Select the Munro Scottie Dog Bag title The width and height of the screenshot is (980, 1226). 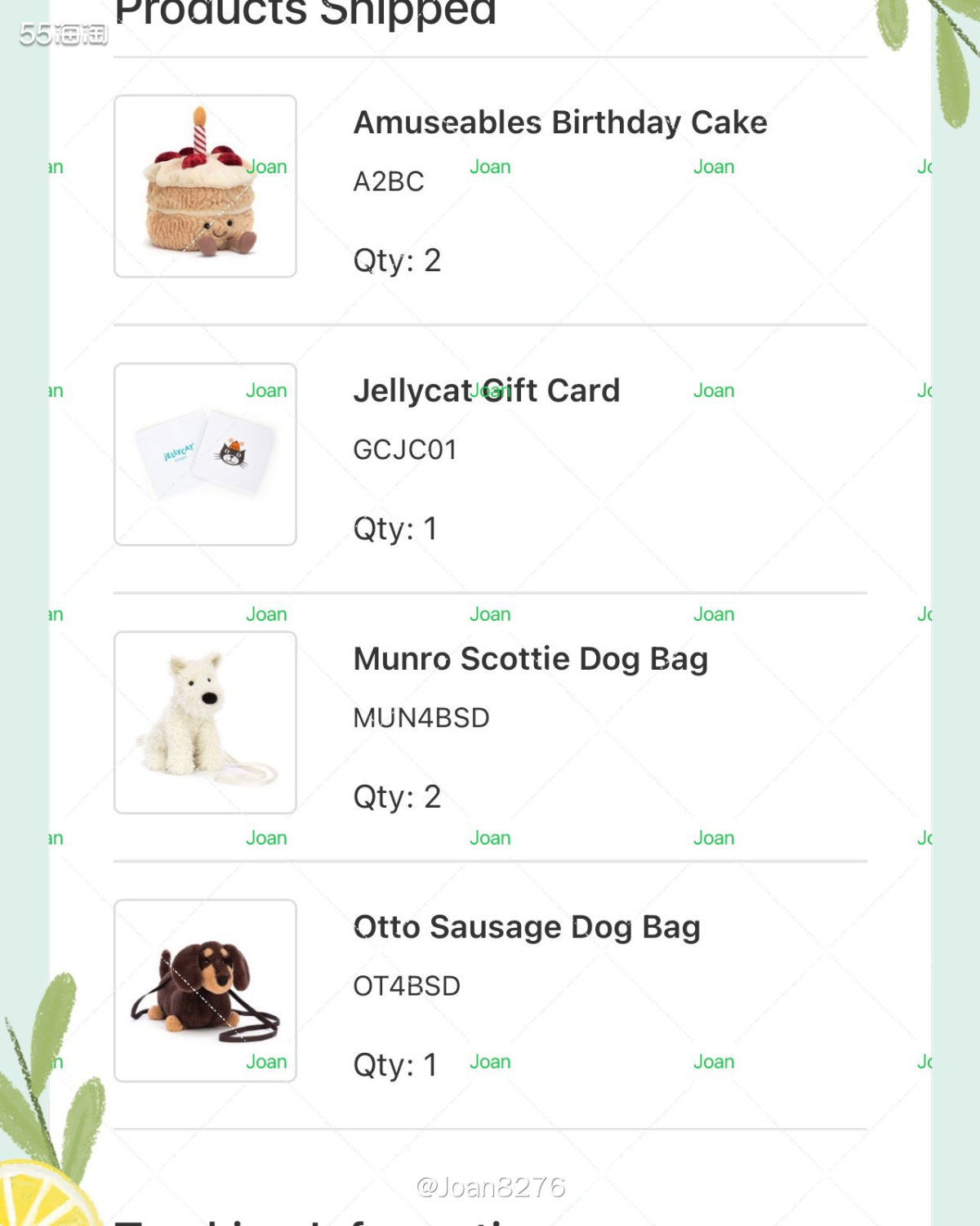point(530,658)
